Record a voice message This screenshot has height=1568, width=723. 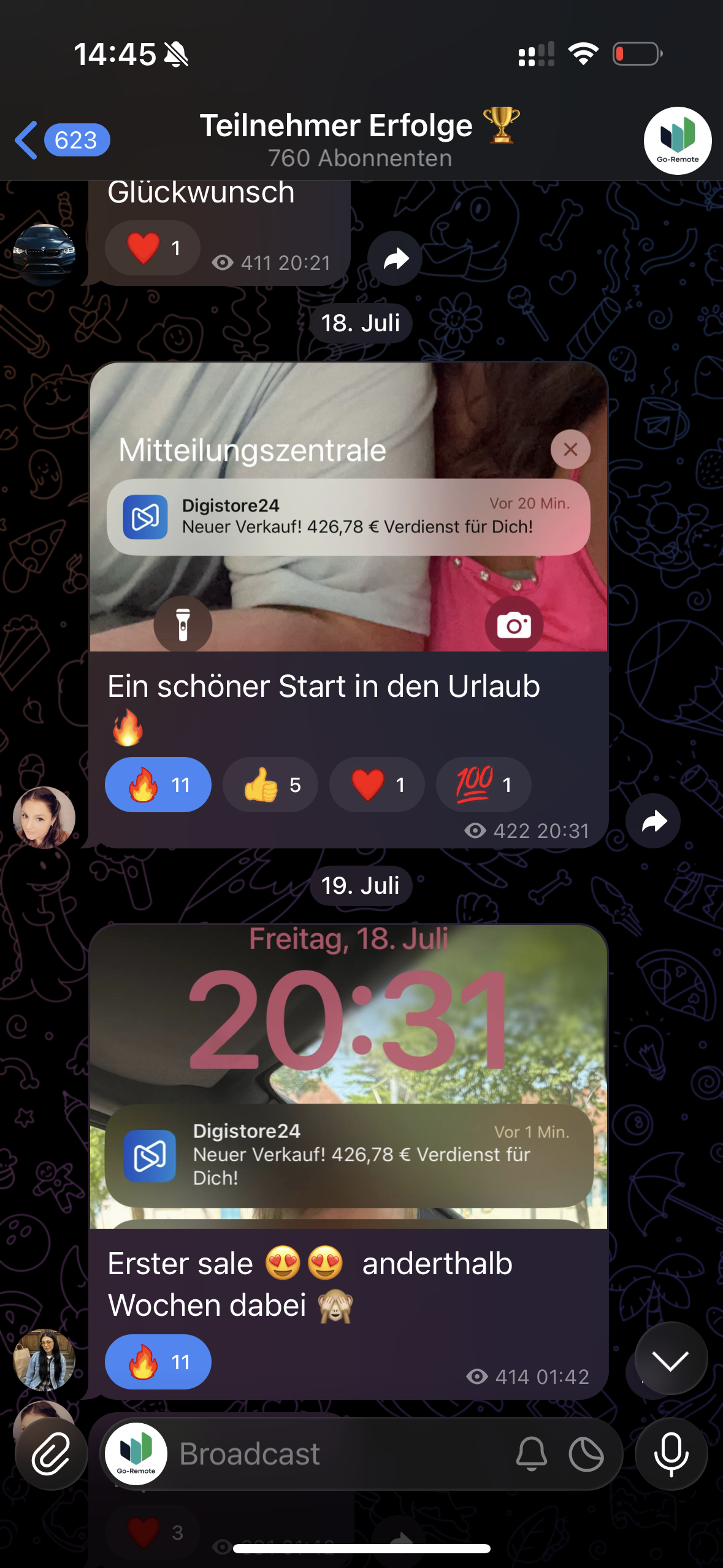pyautogui.click(x=671, y=1454)
